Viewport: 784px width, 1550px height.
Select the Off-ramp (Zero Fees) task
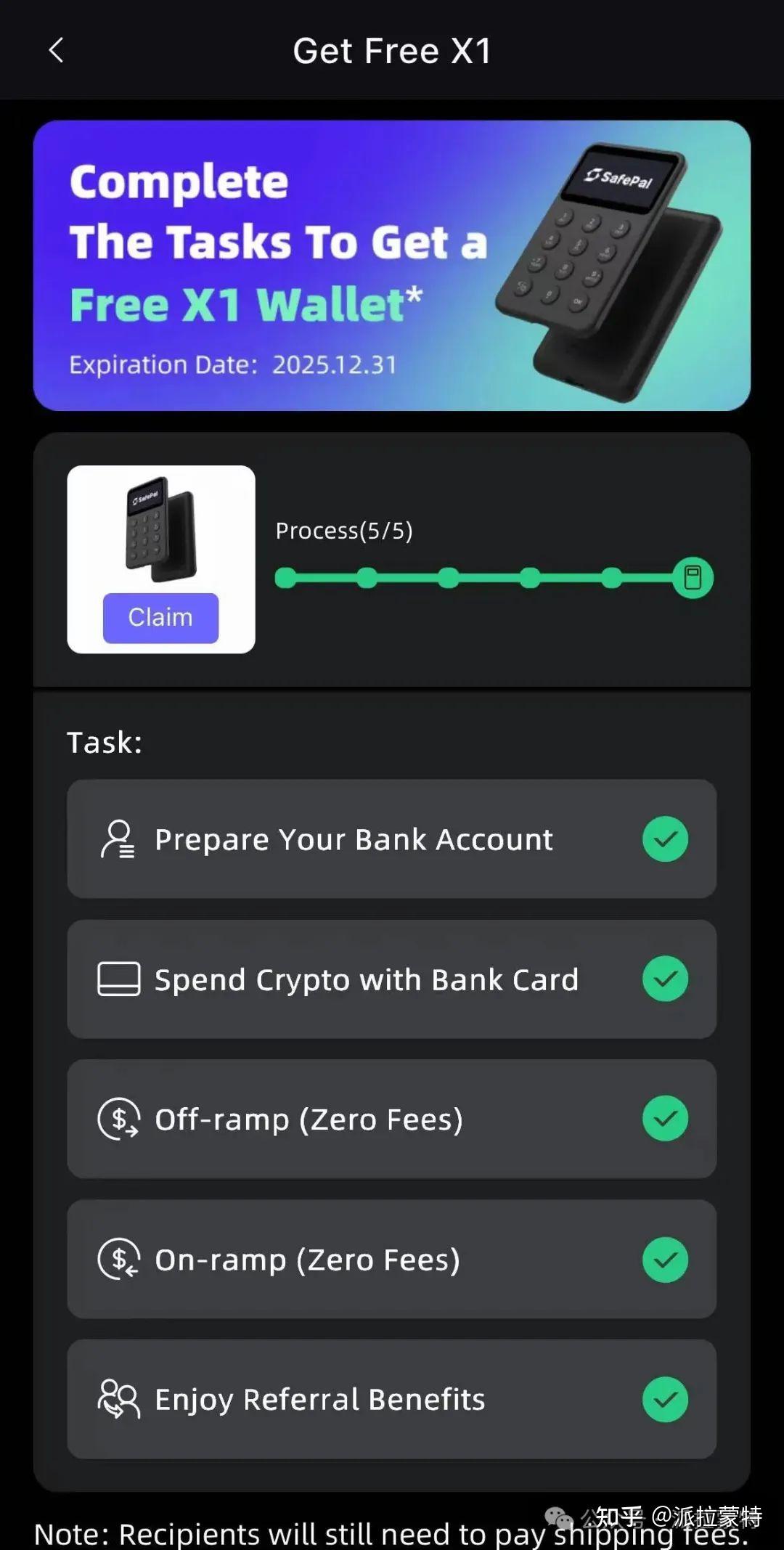[x=391, y=1119]
